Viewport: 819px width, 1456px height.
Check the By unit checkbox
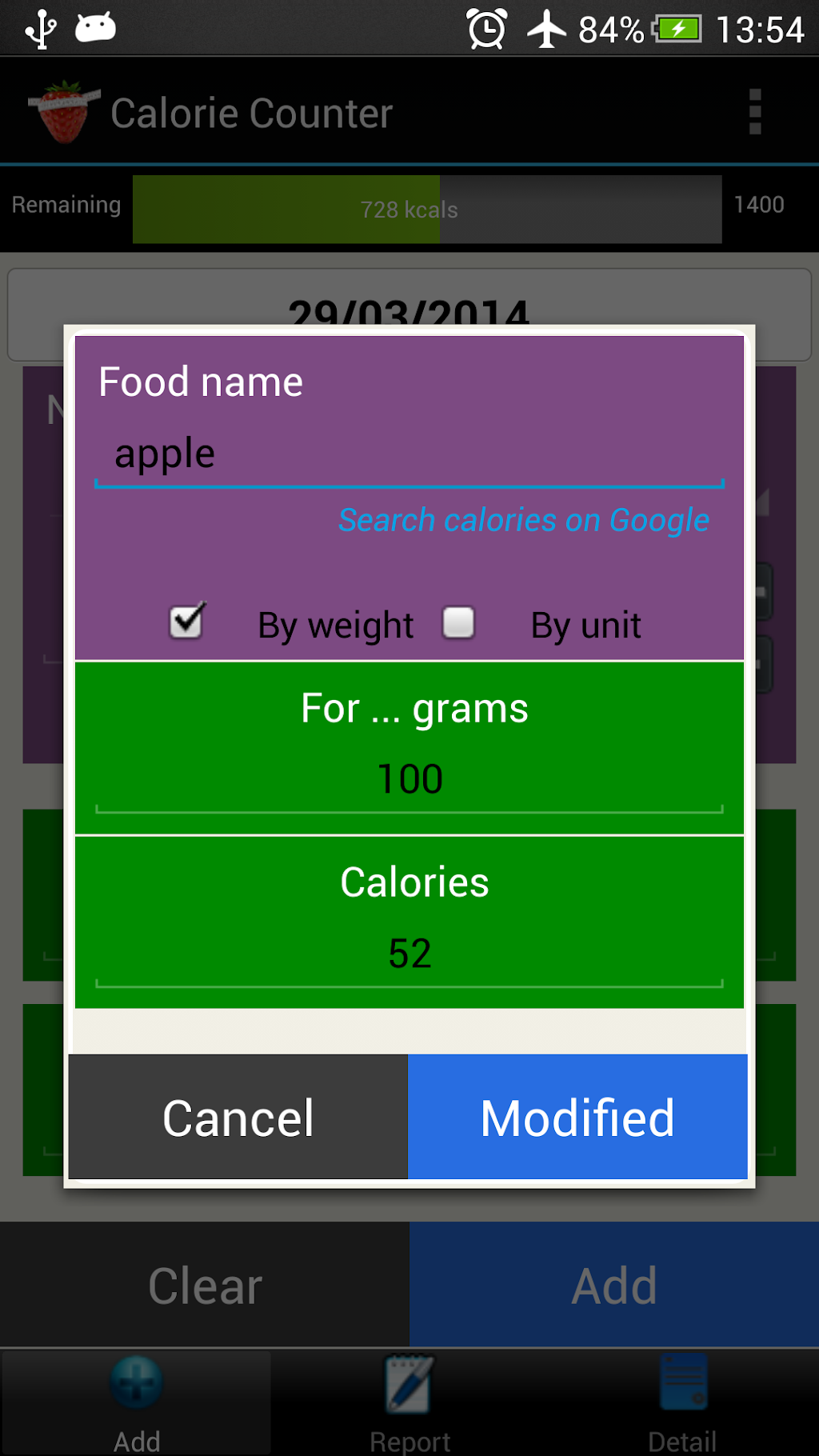(459, 622)
